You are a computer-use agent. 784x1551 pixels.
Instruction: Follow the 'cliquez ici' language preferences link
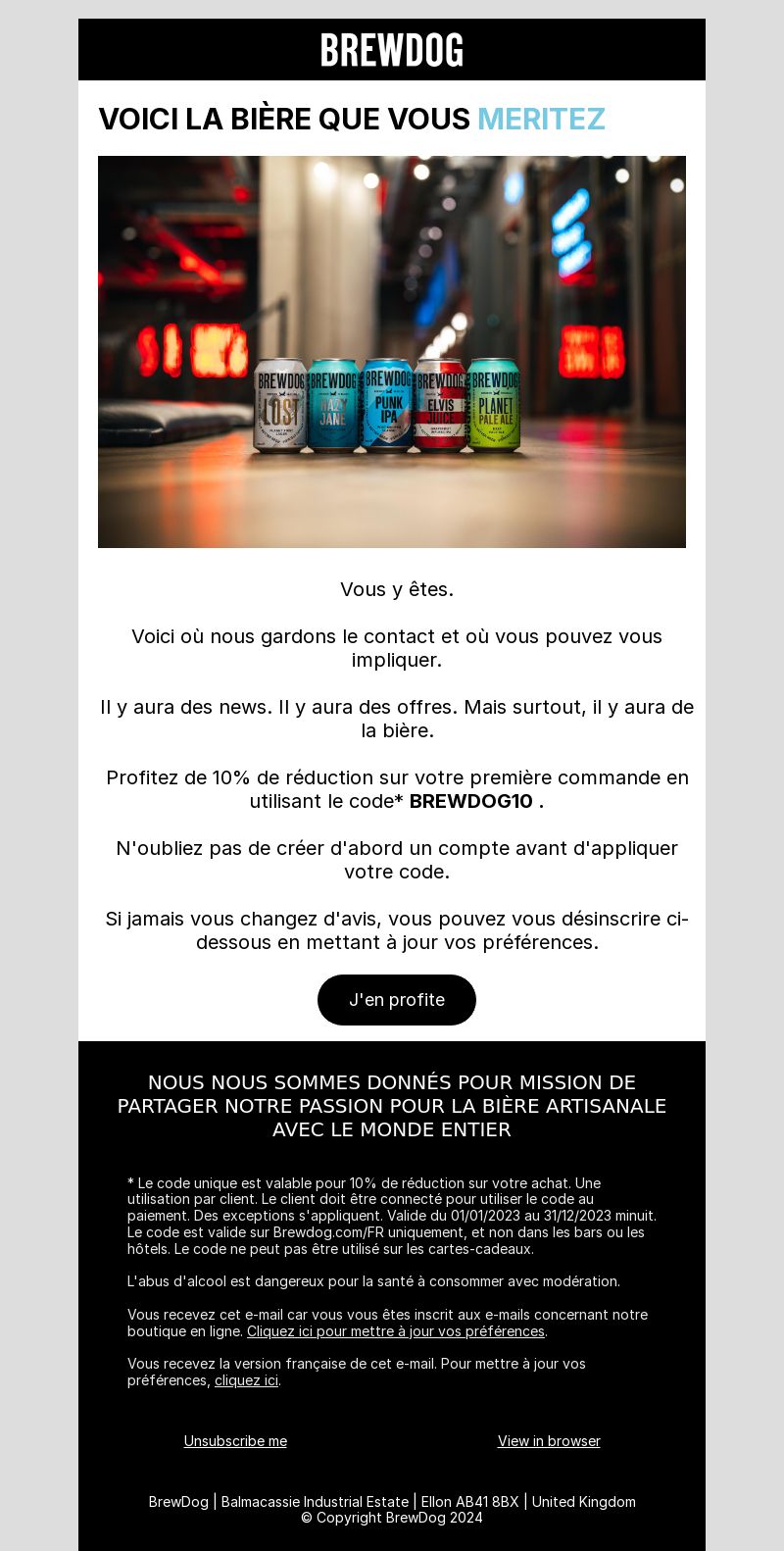coord(246,1380)
